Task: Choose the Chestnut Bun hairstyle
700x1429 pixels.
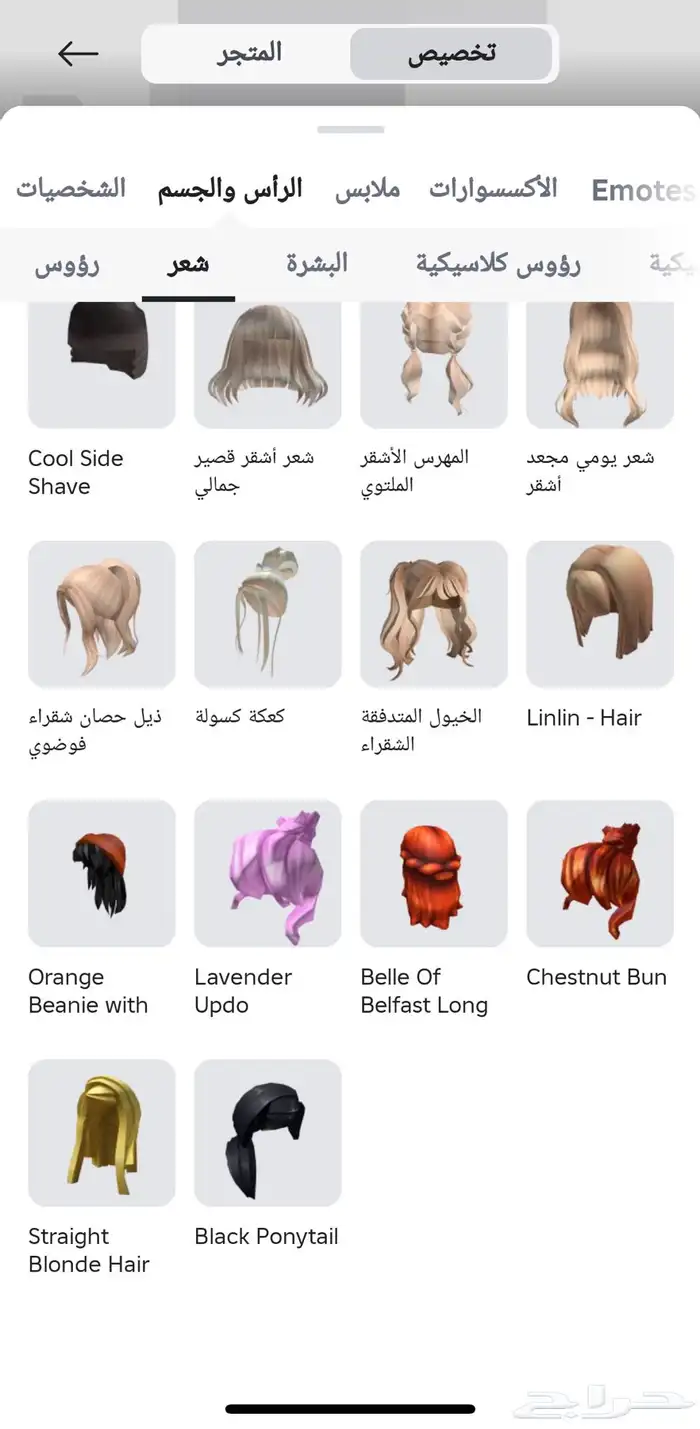Action: [x=600, y=873]
